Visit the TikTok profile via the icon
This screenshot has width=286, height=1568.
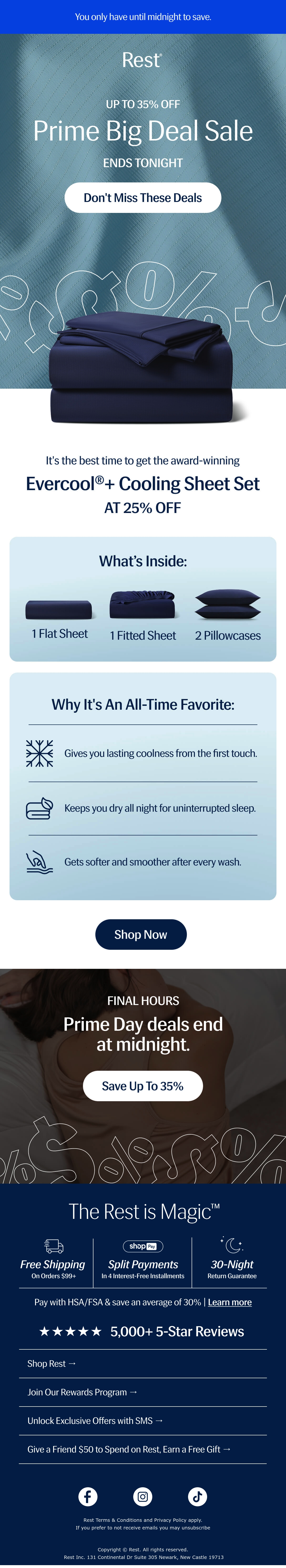(x=197, y=1496)
